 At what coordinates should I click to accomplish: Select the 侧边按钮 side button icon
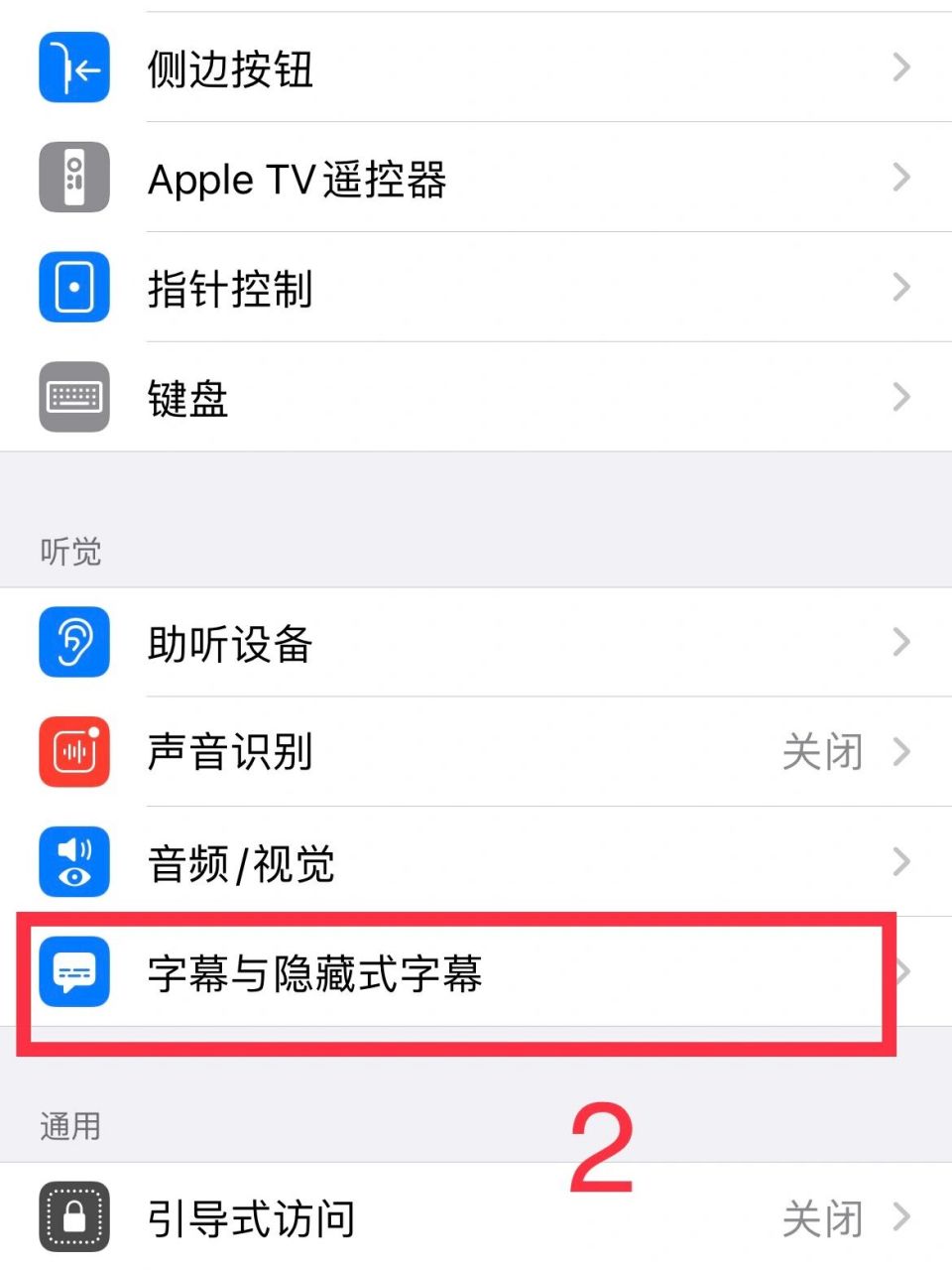[72, 69]
